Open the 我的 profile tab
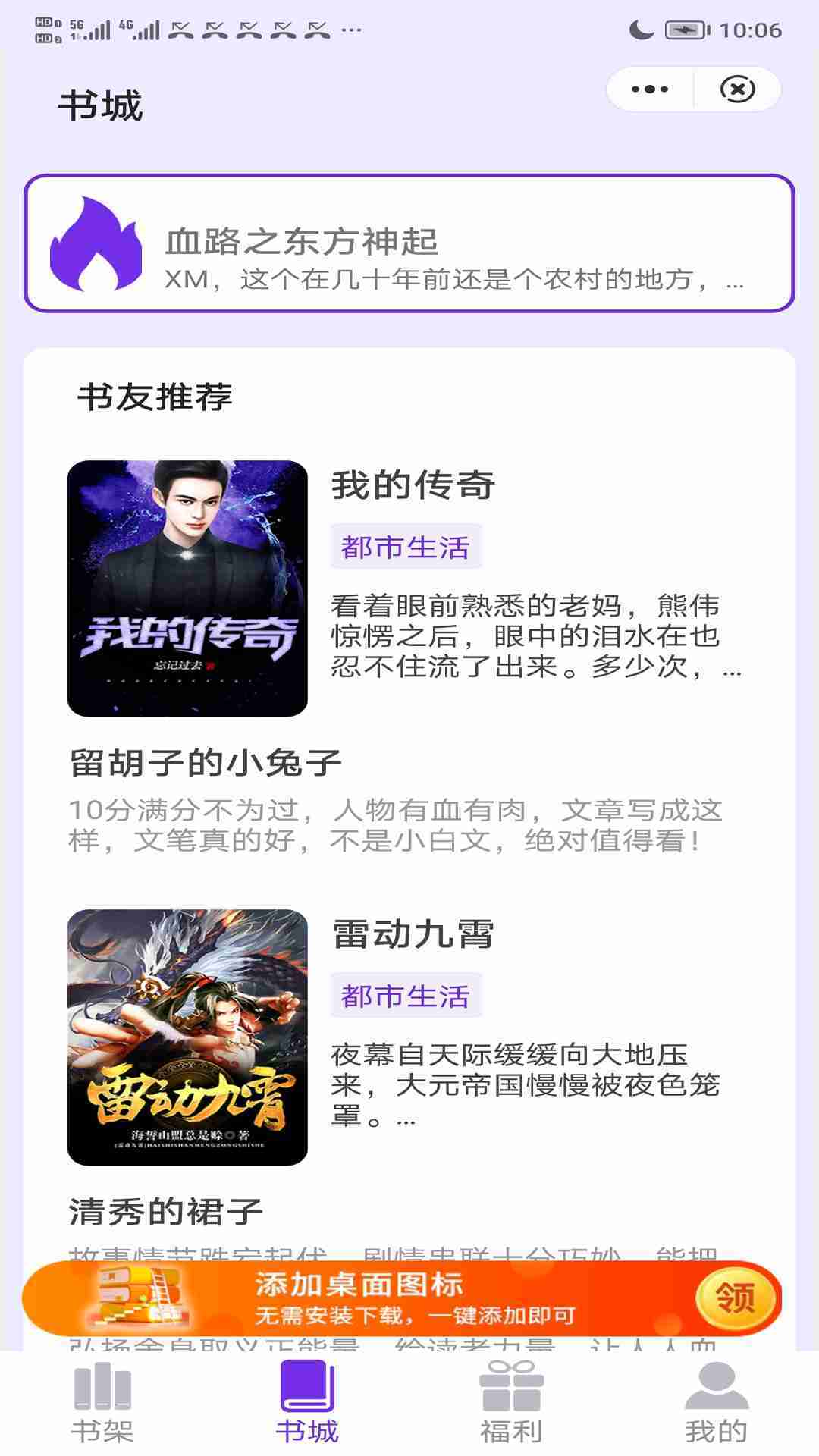The height and width of the screenshot is (1456, 819). point(716,1403)
